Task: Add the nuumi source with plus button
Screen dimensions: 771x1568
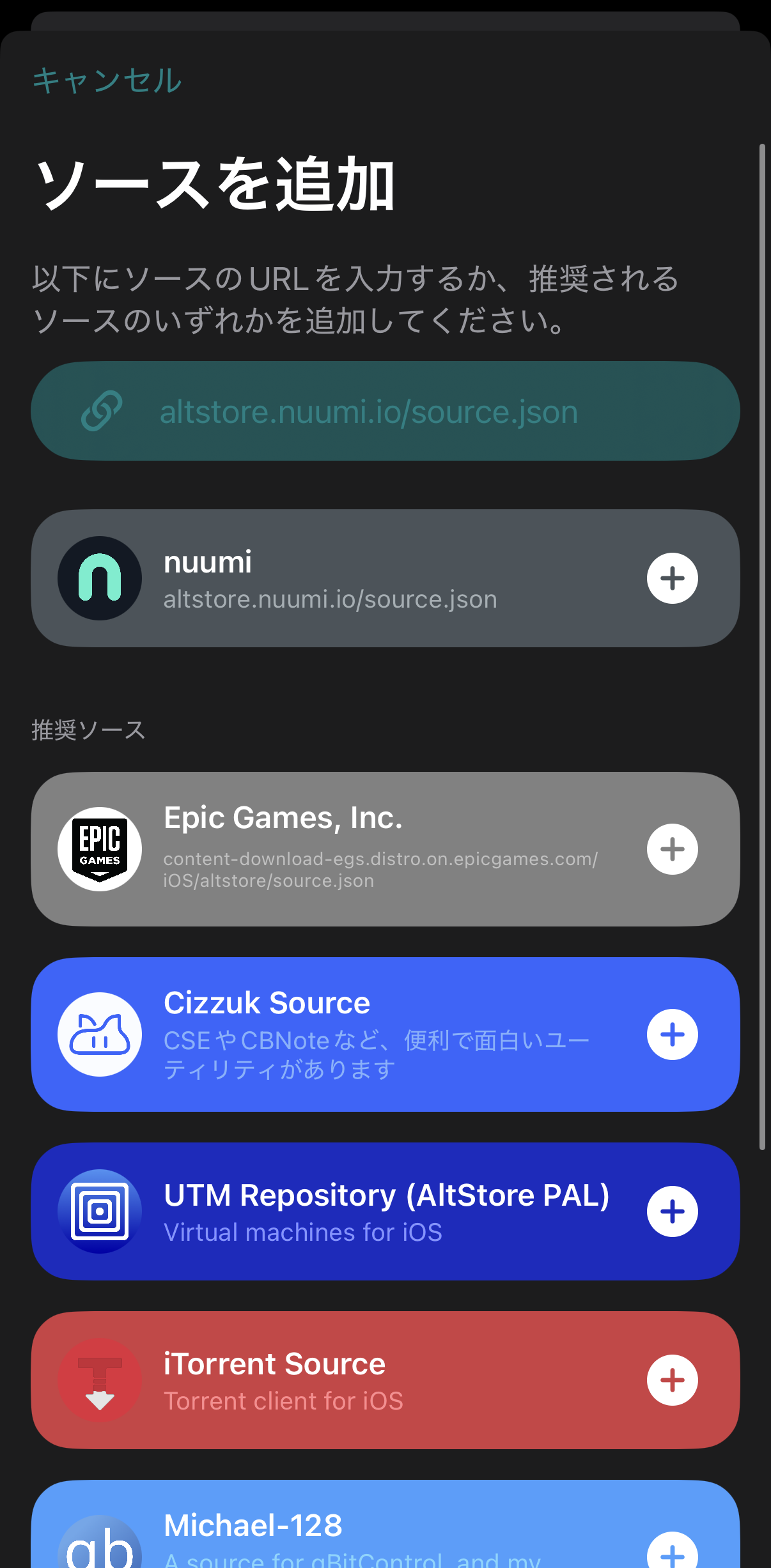Action: point(672,578)
